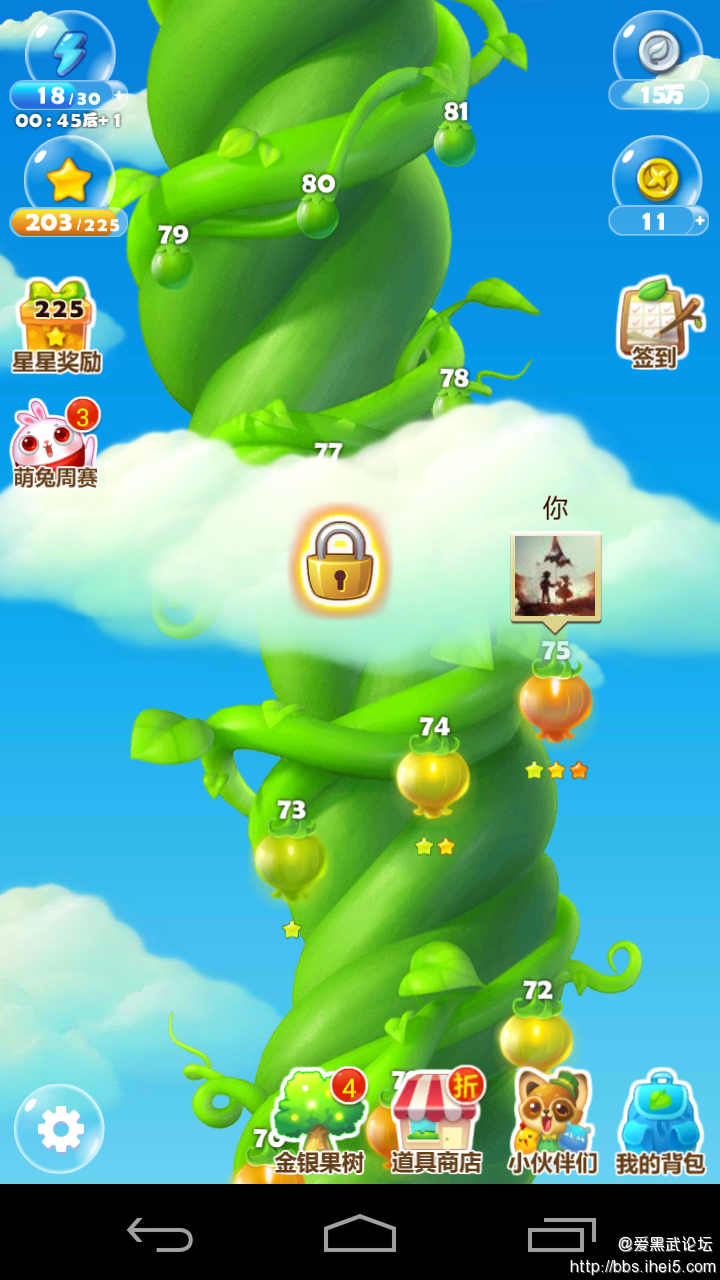This screenshot has height=1280, width=720.
Task: Open 小伙伴们 friends menu
Action: pyautogui.click(x=552, y=1120)
